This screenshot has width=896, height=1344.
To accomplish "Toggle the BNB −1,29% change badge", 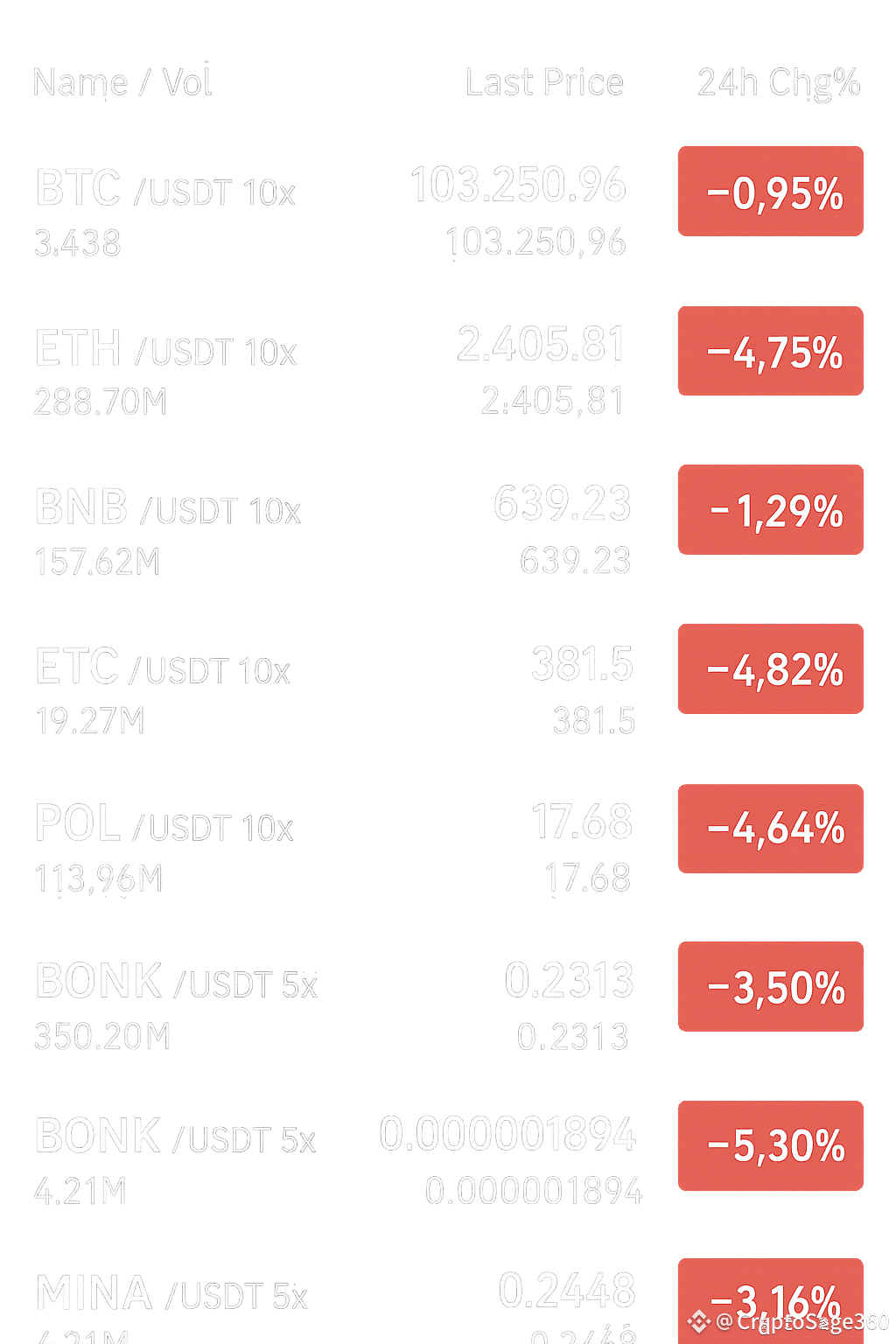I will pyautogui.click(x=770, y=514).
